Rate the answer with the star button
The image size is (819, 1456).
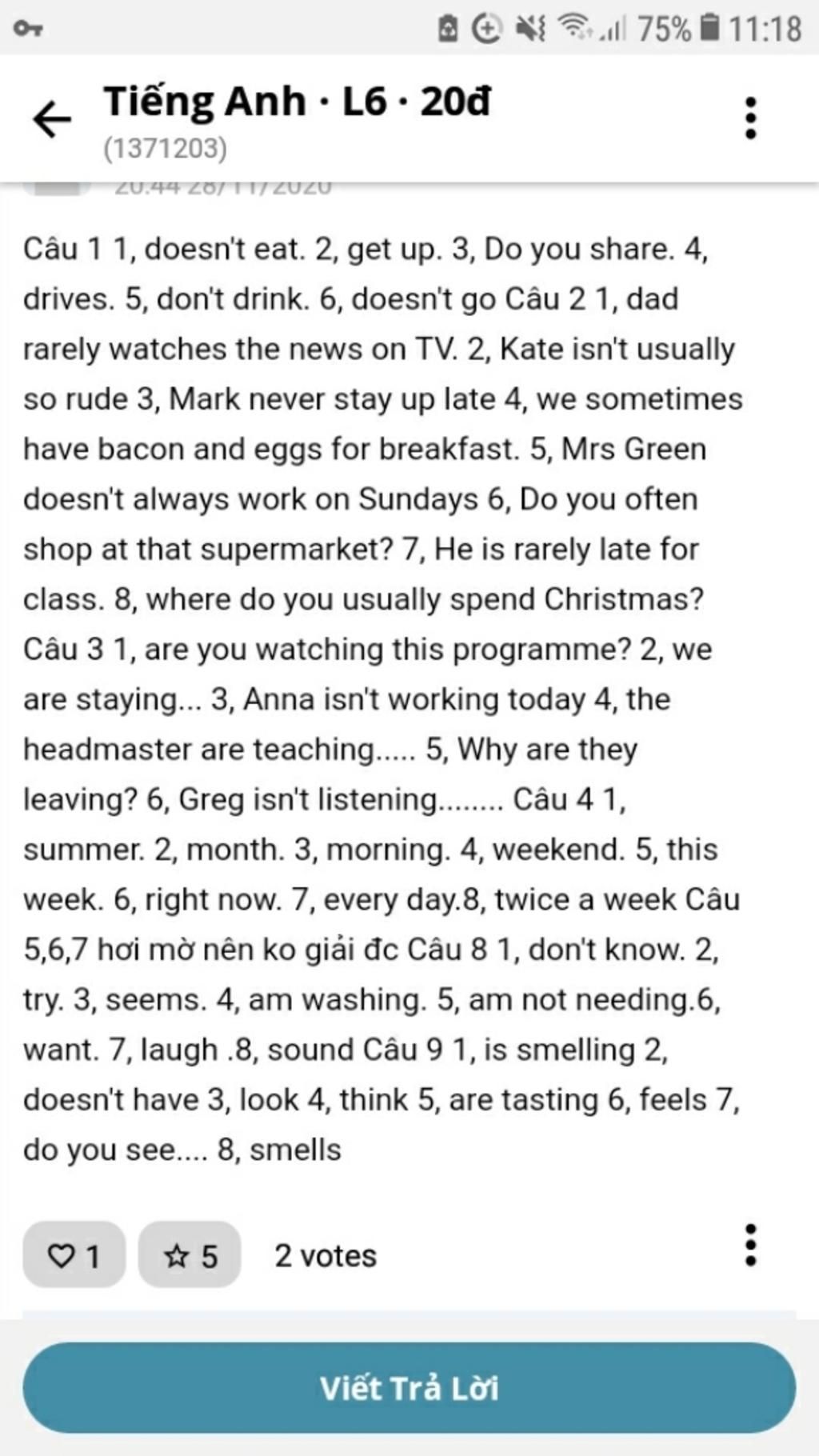tap(190, 1255)
